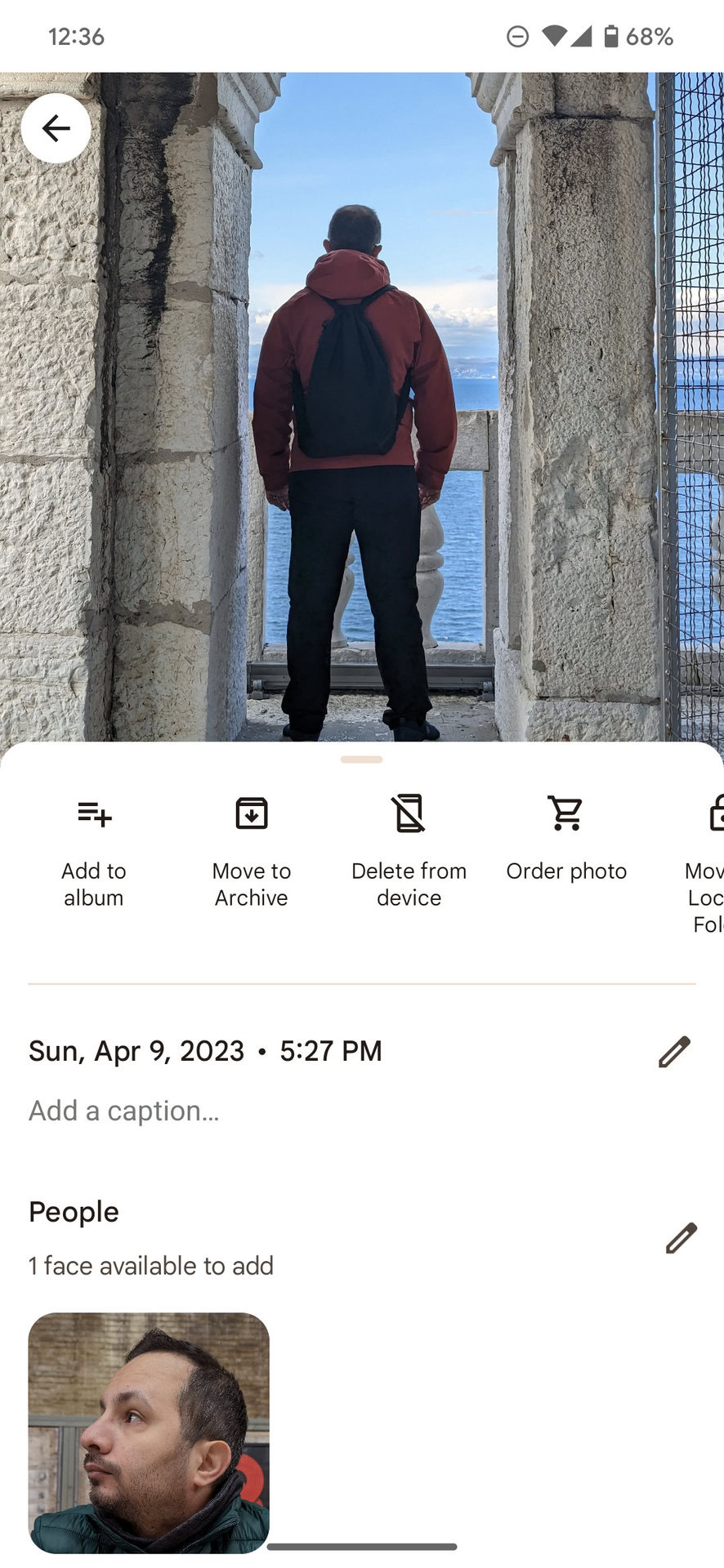Tap Add a caption field
Viewport: 724px width, 1568px height.
(124, 1111)
